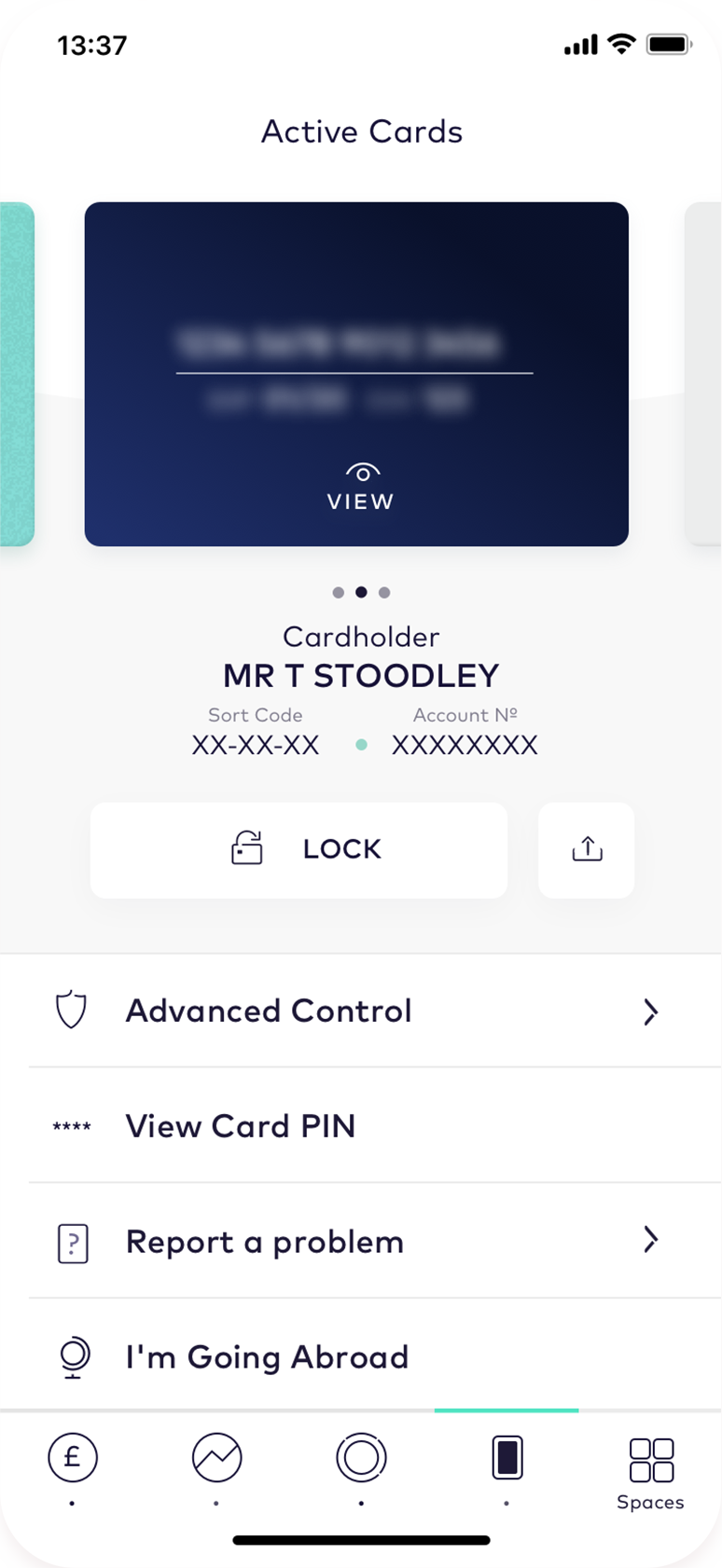Viewport: 722px width, 1568px height.
Task: Open the circle tab in the bottom bar
Action: (361, 1458)
